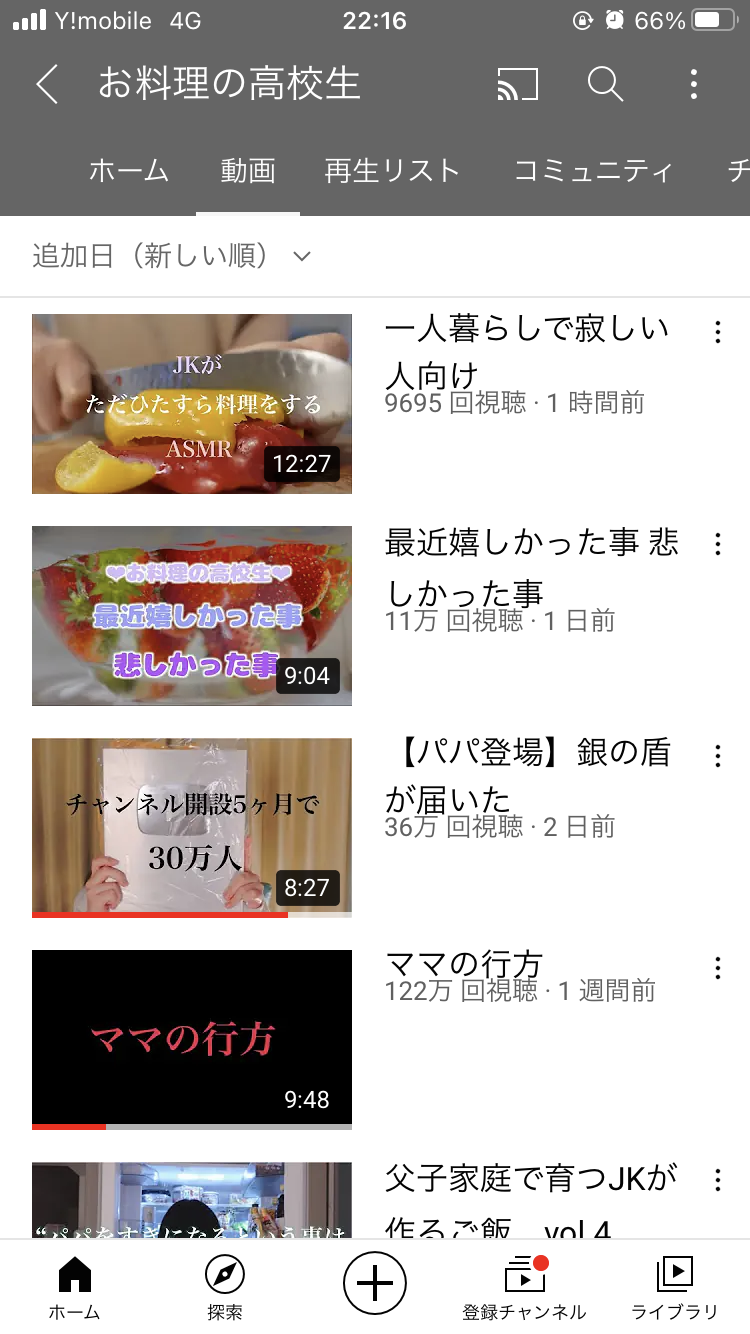Switch to the ホーム channel tab
Viewport: 750px width, 1334px height.
tap(129, 171)
